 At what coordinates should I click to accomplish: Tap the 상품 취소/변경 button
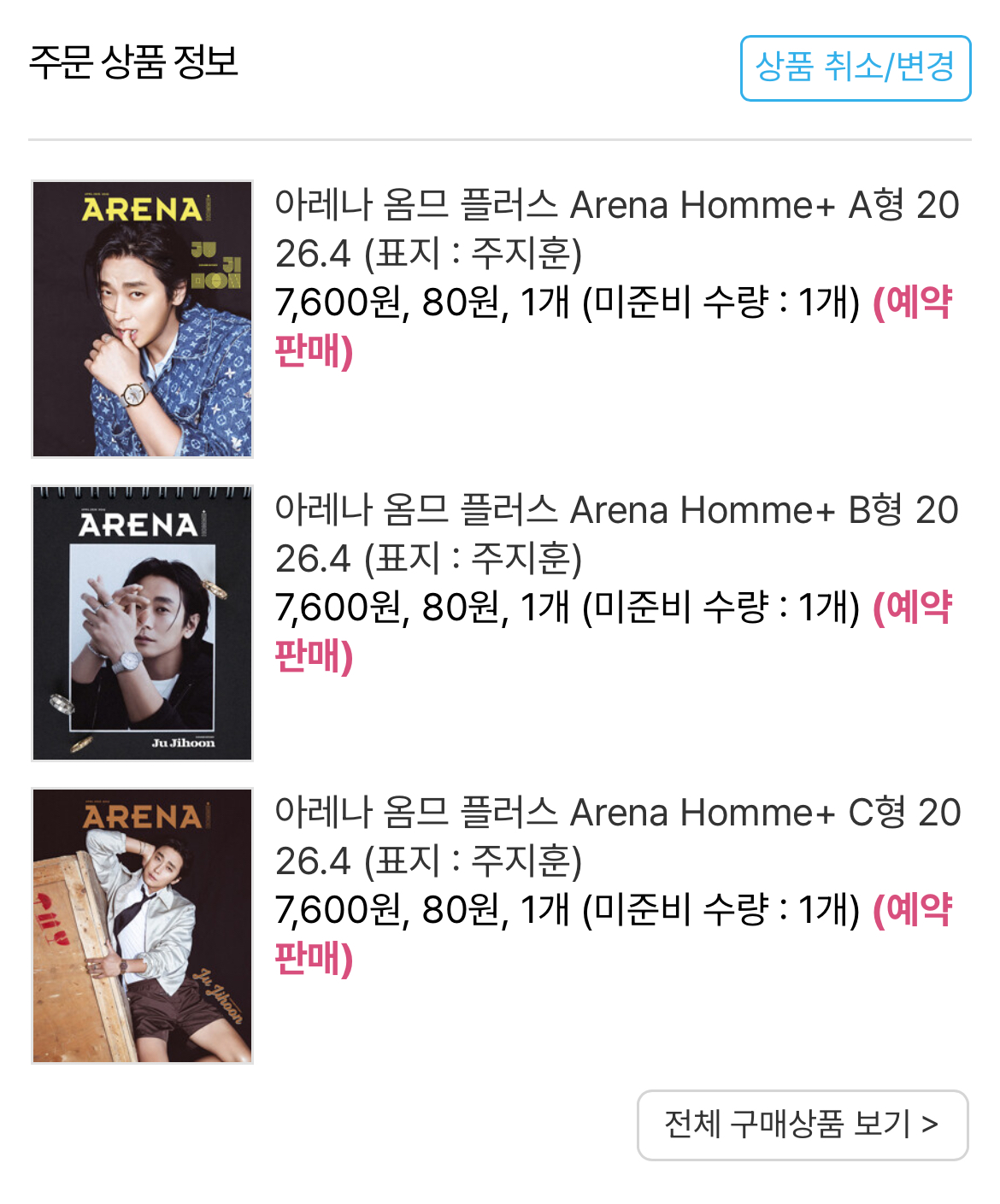(855, 68)
